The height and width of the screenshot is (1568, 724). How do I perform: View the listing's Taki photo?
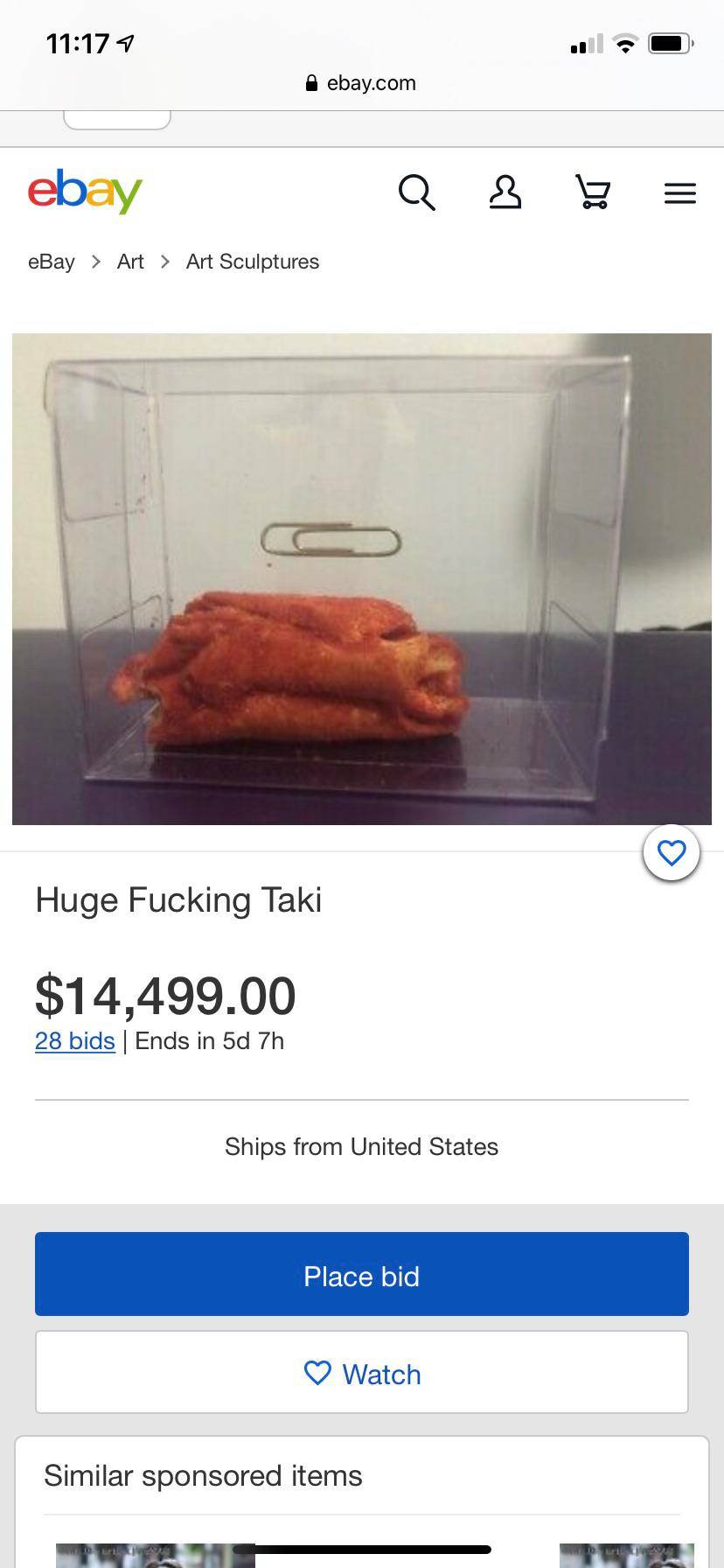[361, 578]
